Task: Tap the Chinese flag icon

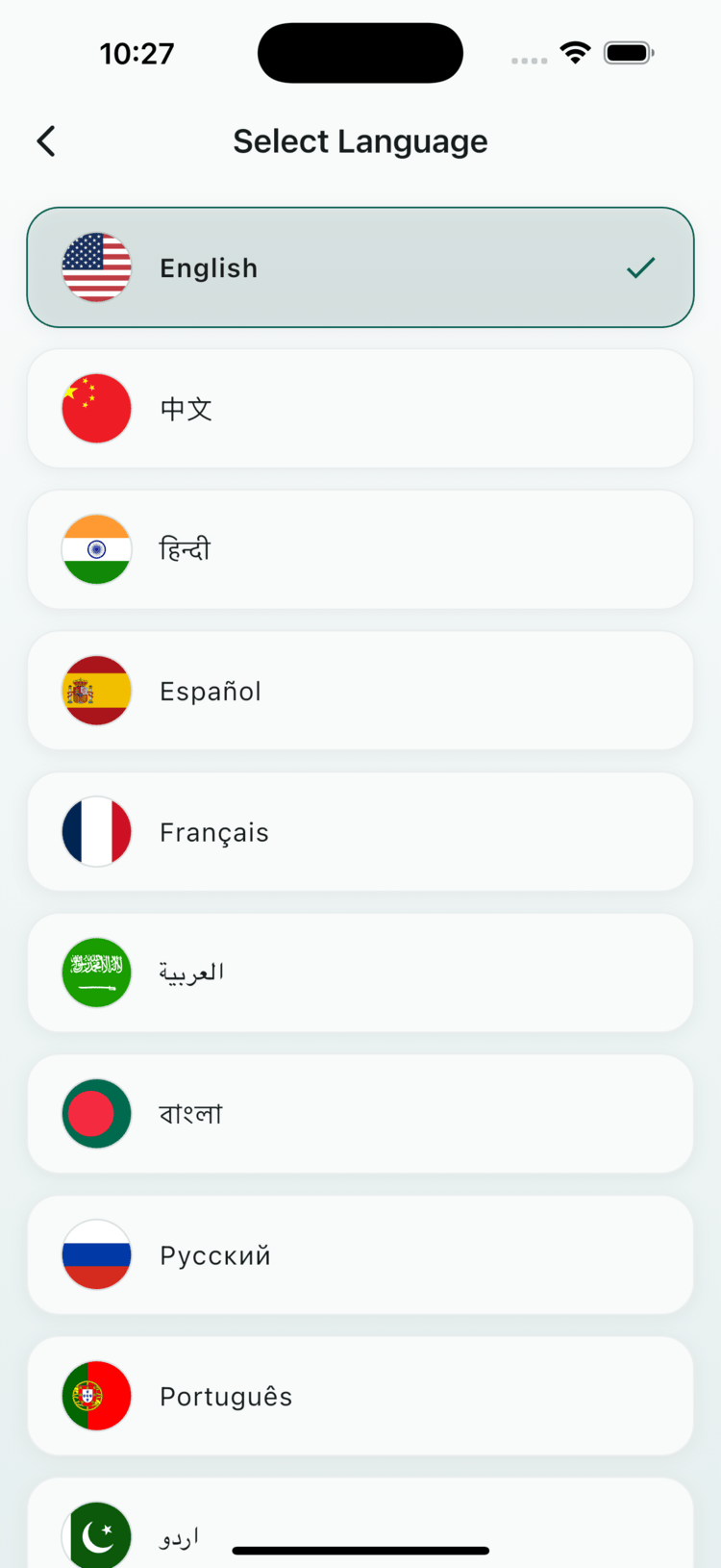Action: click(96, 408)
